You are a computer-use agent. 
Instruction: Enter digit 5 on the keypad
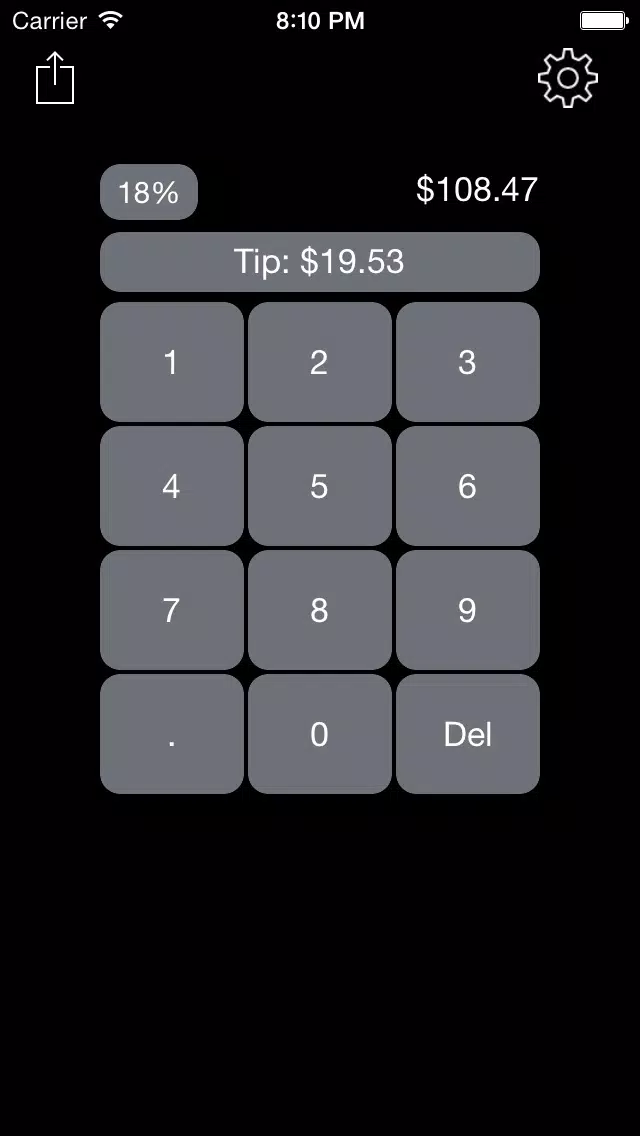coord(320,486)
